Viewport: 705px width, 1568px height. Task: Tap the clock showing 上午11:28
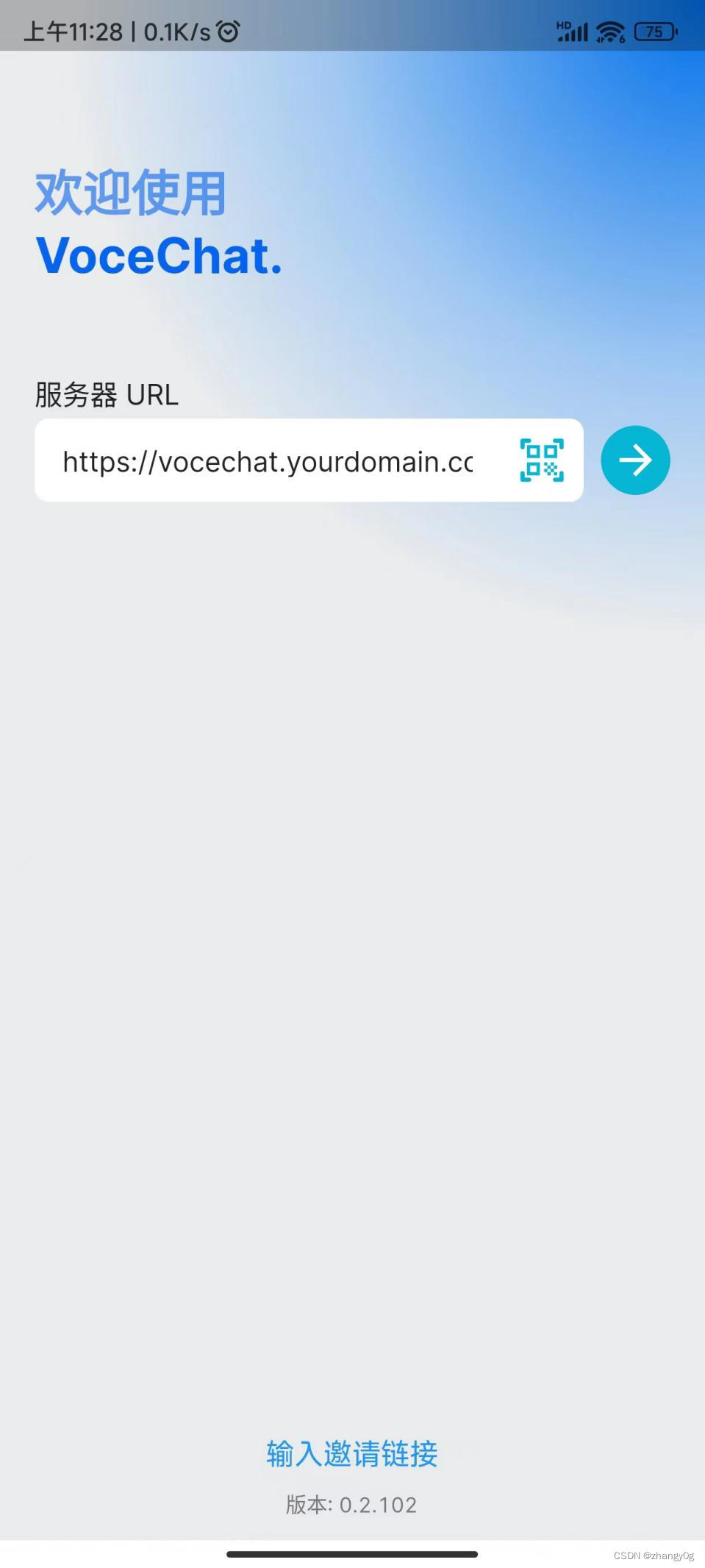pyautogui.click(x=74, y=31)
